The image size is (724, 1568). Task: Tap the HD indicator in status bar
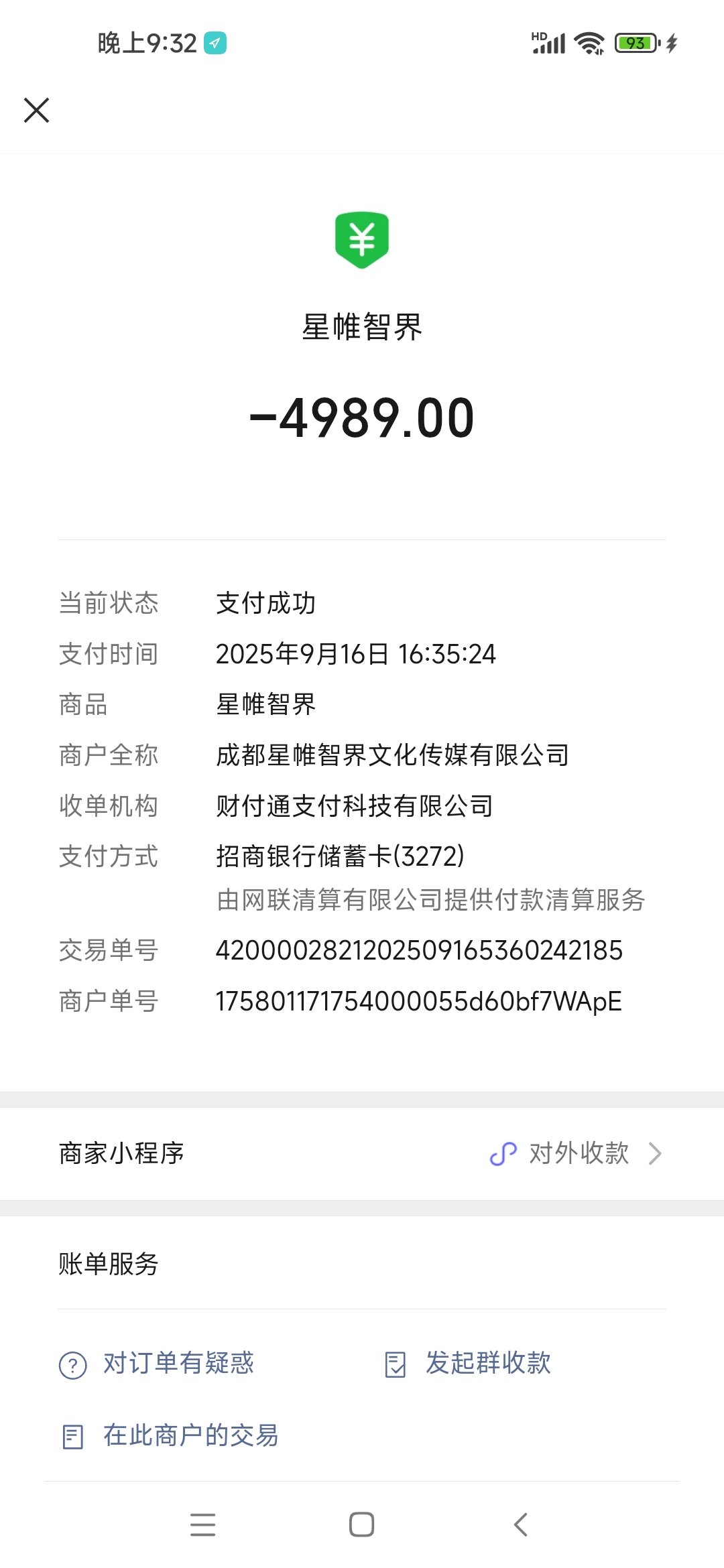click(x=538, y=35)
